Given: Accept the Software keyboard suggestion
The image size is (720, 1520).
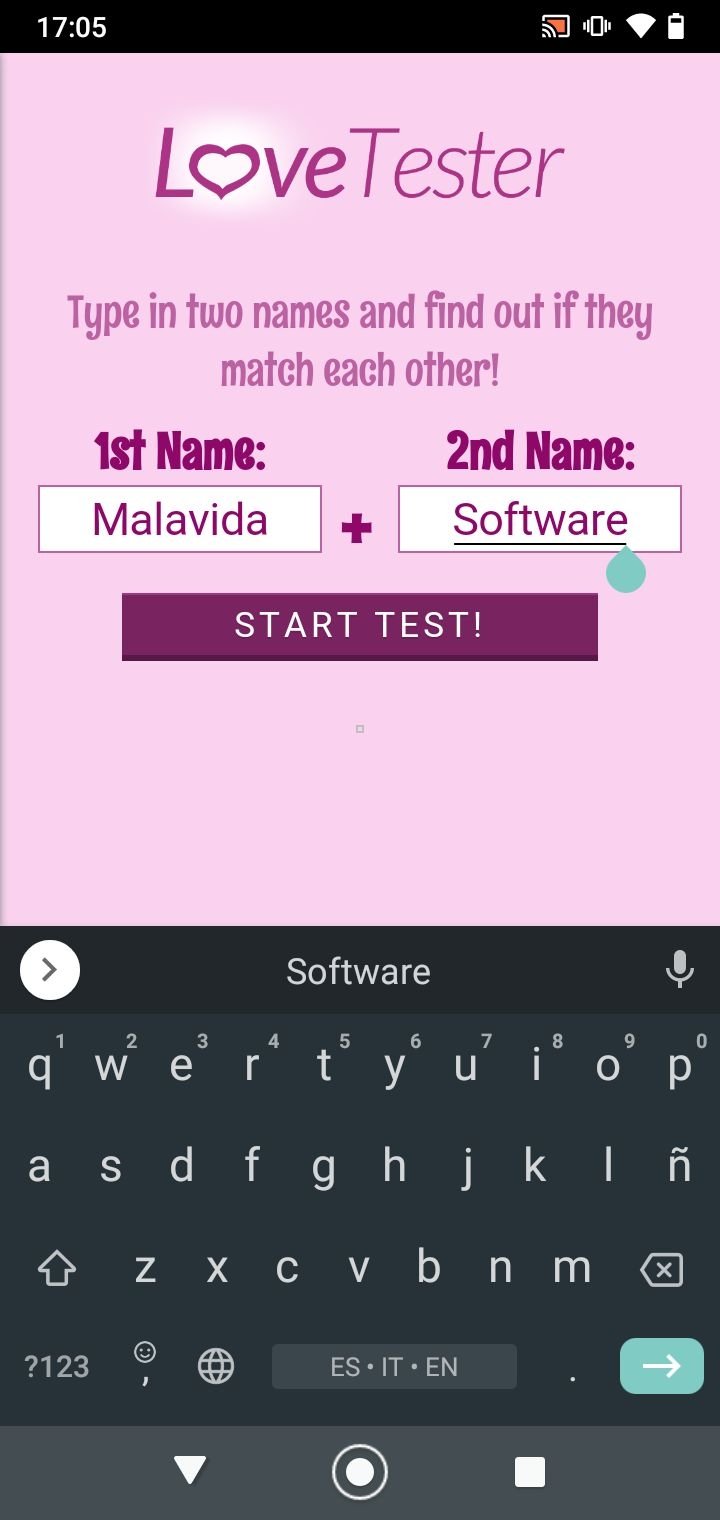Looking at the screenshot, I should pyautogui.click(x=358, y=971).
